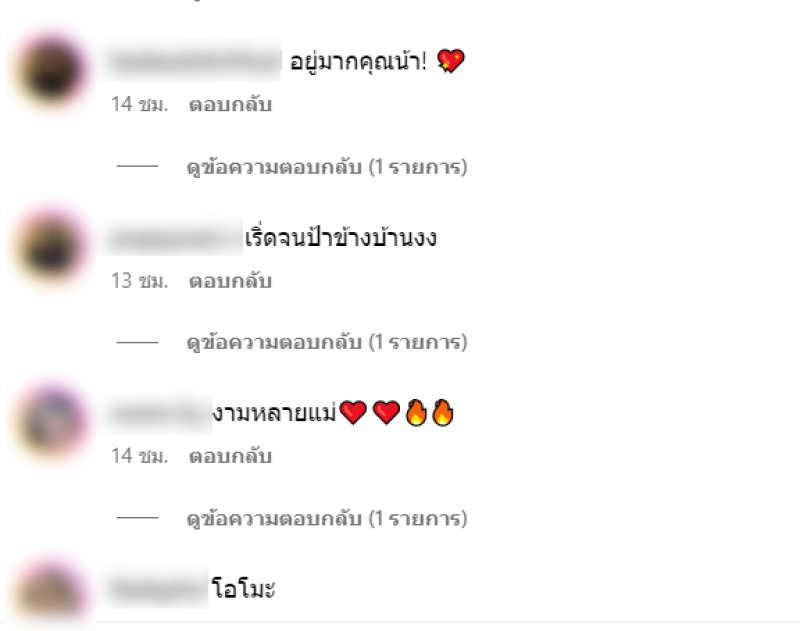Open the profile picture beside เริ่ดจนป้าข้างบ้านงง

click(52, 244)
